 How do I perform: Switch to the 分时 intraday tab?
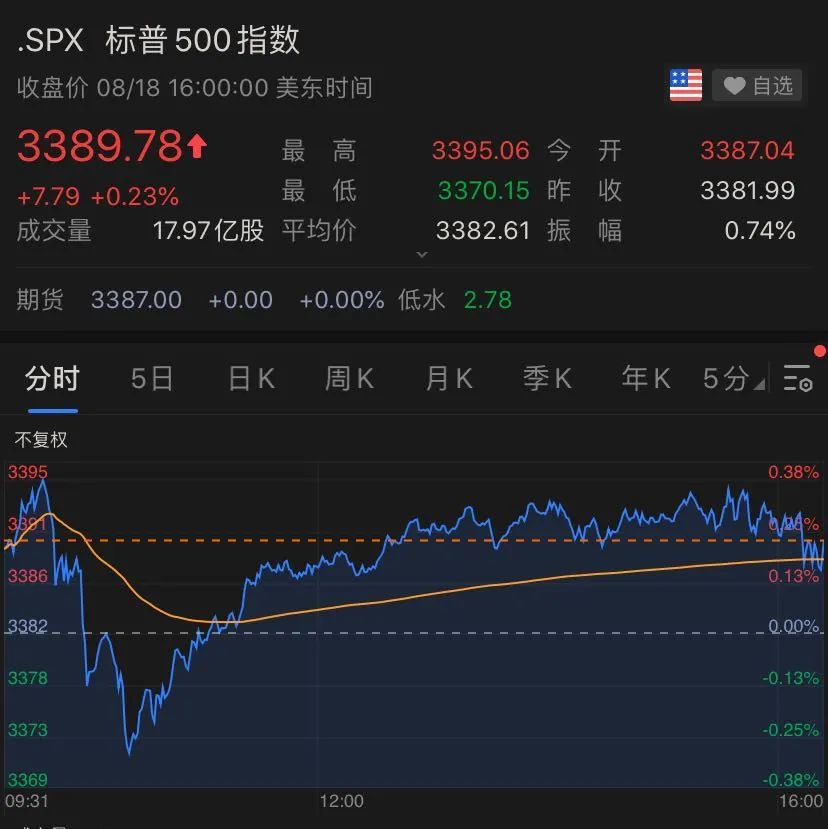[x=52, y=379]
